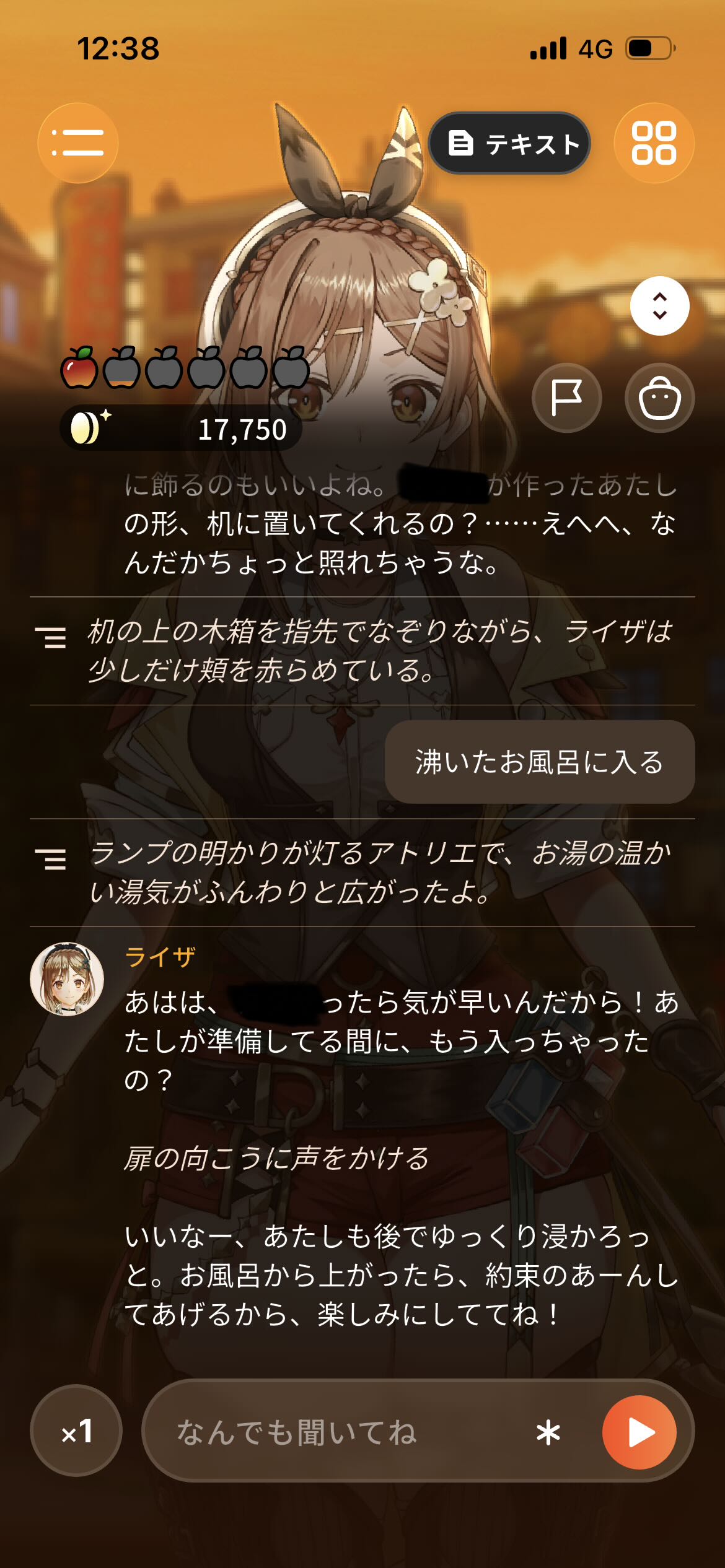Tap the ×1 multiplier button
Image resolution: width=725 pixels, height=1568 pixels.
coord(76,1431)
